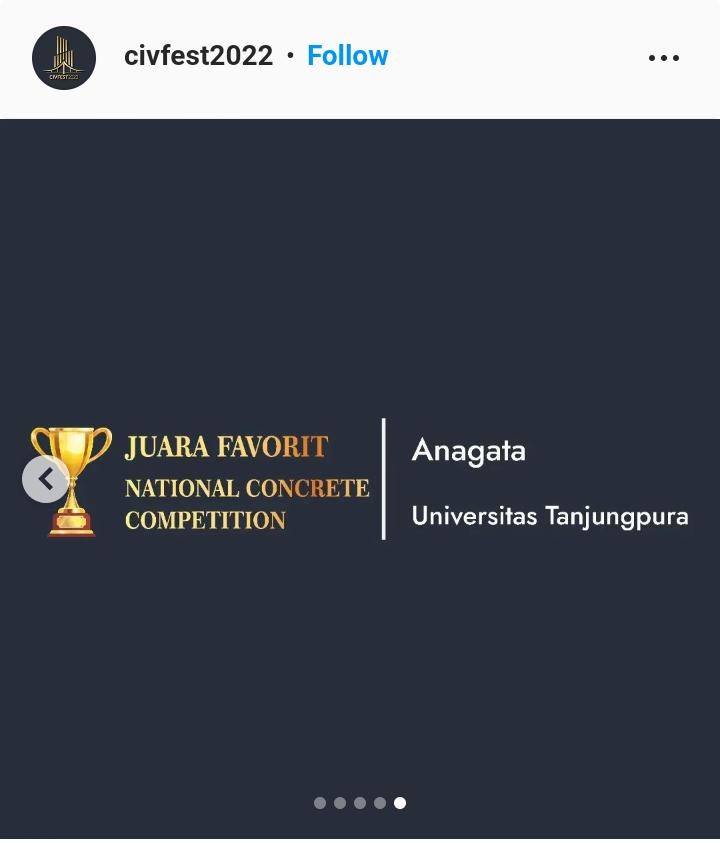Image resolution: width=720 pixels, height=843 pixels.
Task: Open the civfest2022 username link
Action: click(x=198, y=56)
